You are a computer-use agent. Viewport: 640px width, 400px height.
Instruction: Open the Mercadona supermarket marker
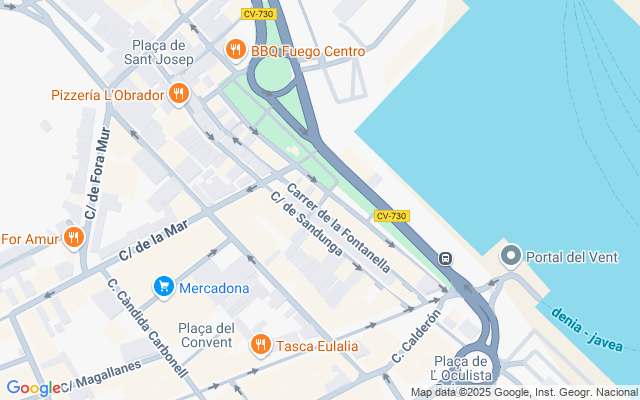click(163, 287)
